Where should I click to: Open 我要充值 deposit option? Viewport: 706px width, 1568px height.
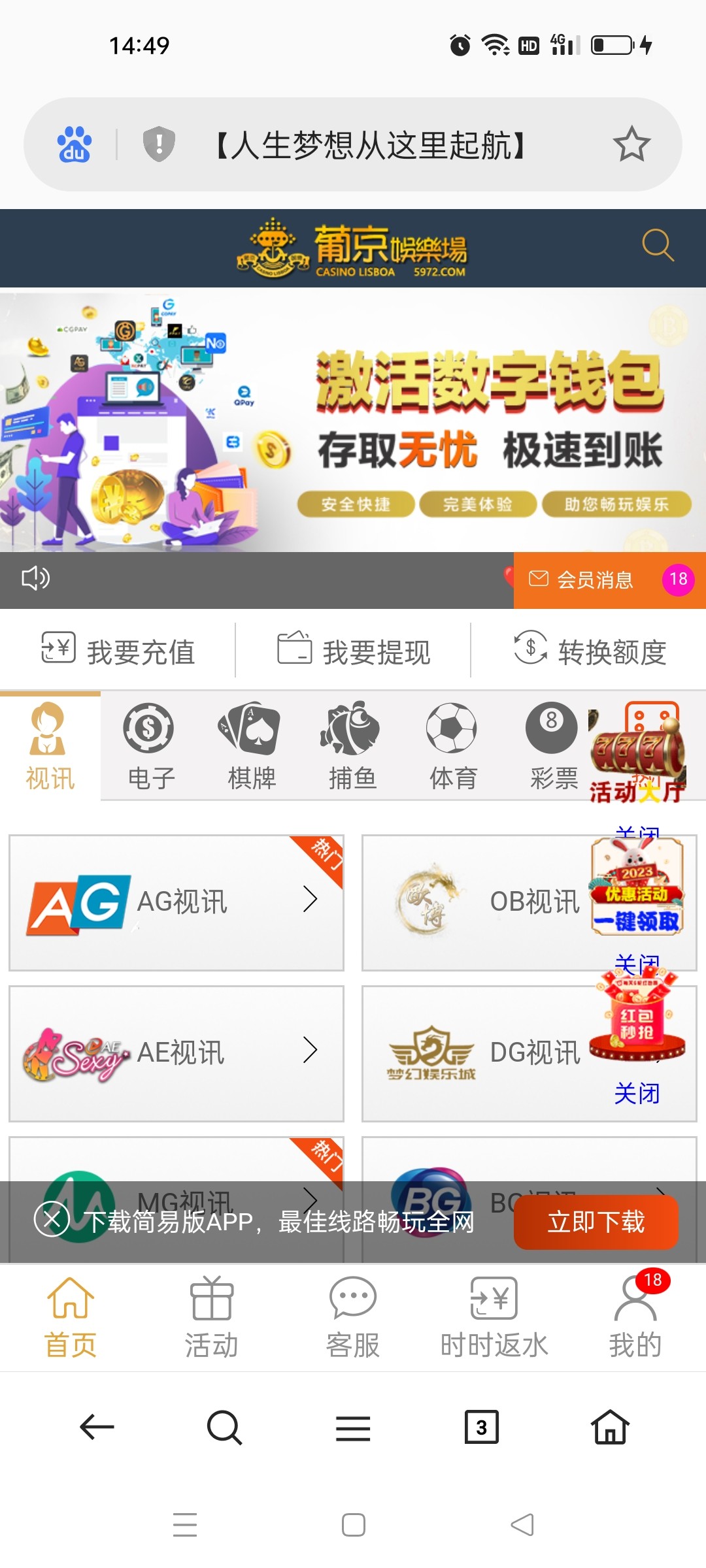118,651
